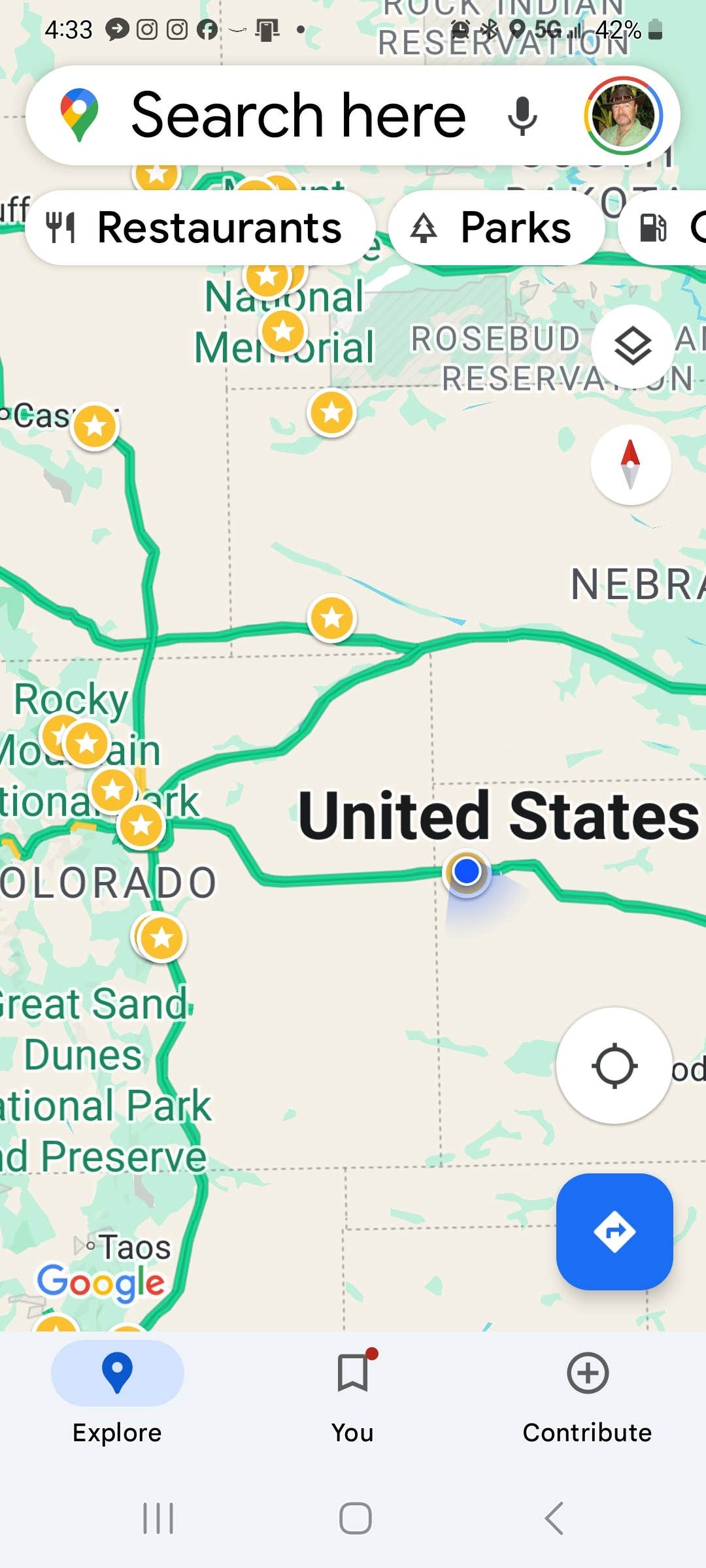Start voice search with the microphone
Viewport: 706px width, 1568px height.
tap(522, 116)
